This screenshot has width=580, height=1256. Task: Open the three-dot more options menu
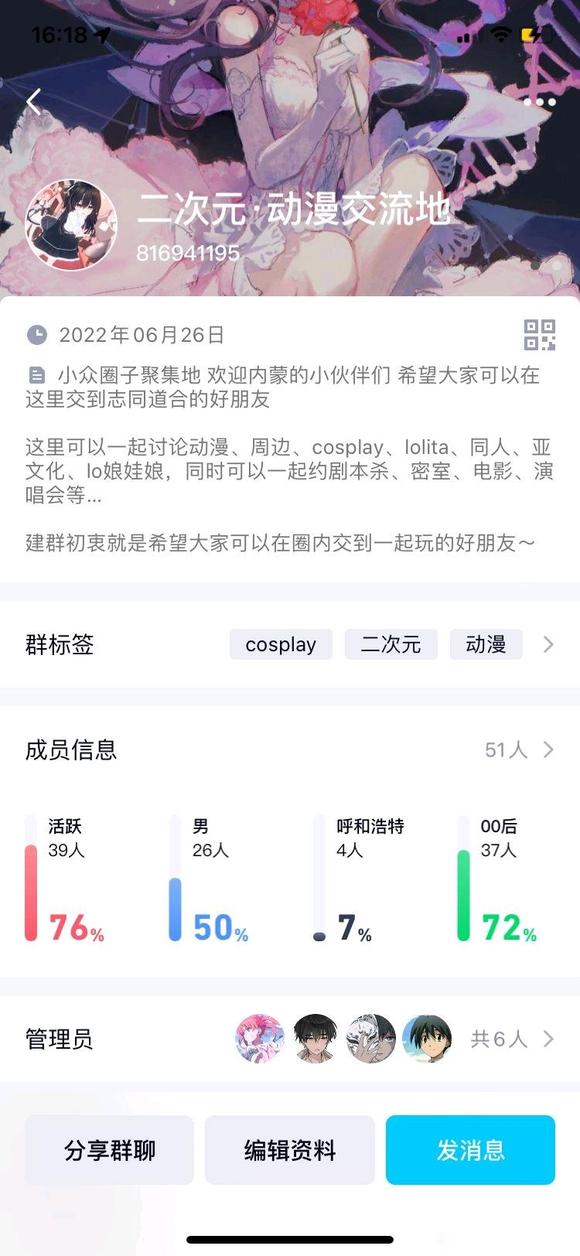(x=539, y=102)
